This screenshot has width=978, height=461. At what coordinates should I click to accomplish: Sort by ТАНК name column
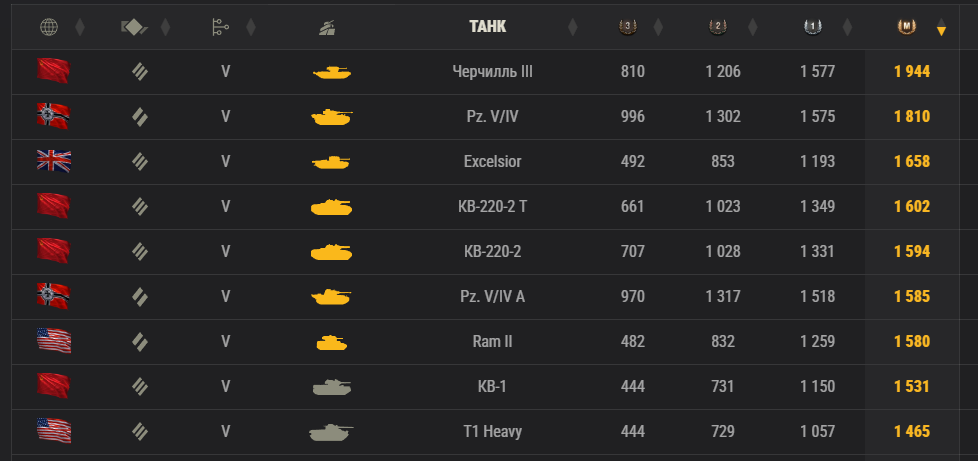[488, 27]
